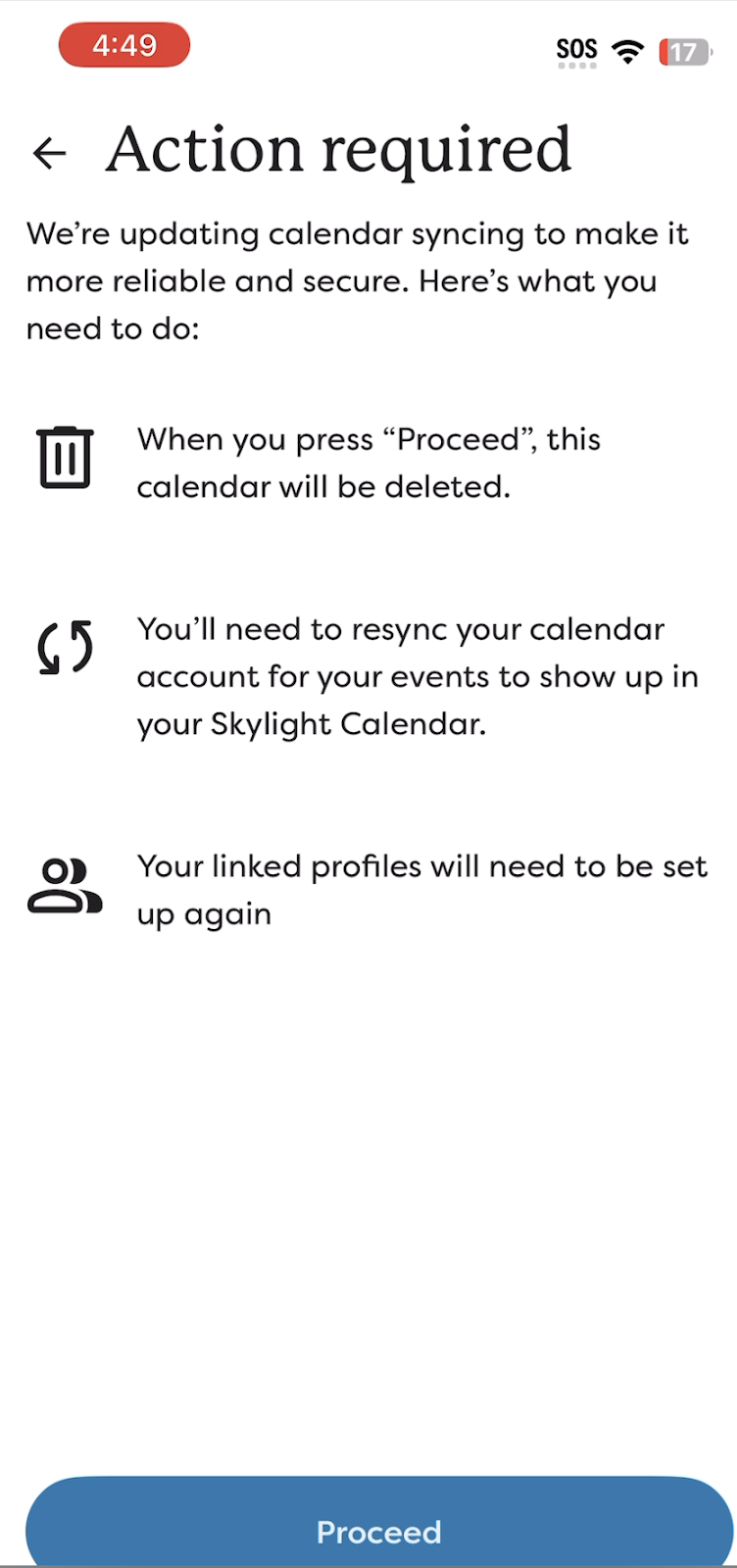
Task: Tap Proceed to delete the calendar
Action: (x=378, y=1530)
